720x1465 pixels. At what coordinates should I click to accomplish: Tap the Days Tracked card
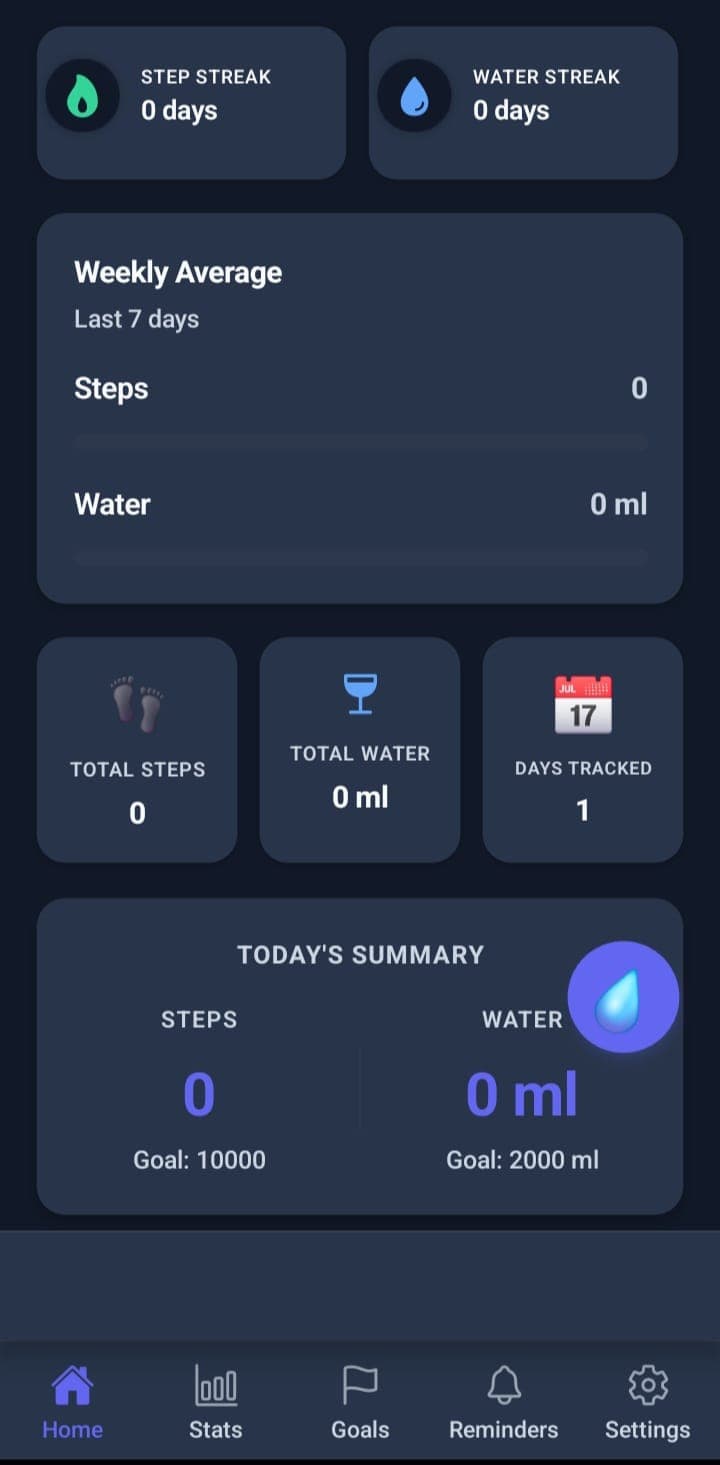(x=582, y=748)
